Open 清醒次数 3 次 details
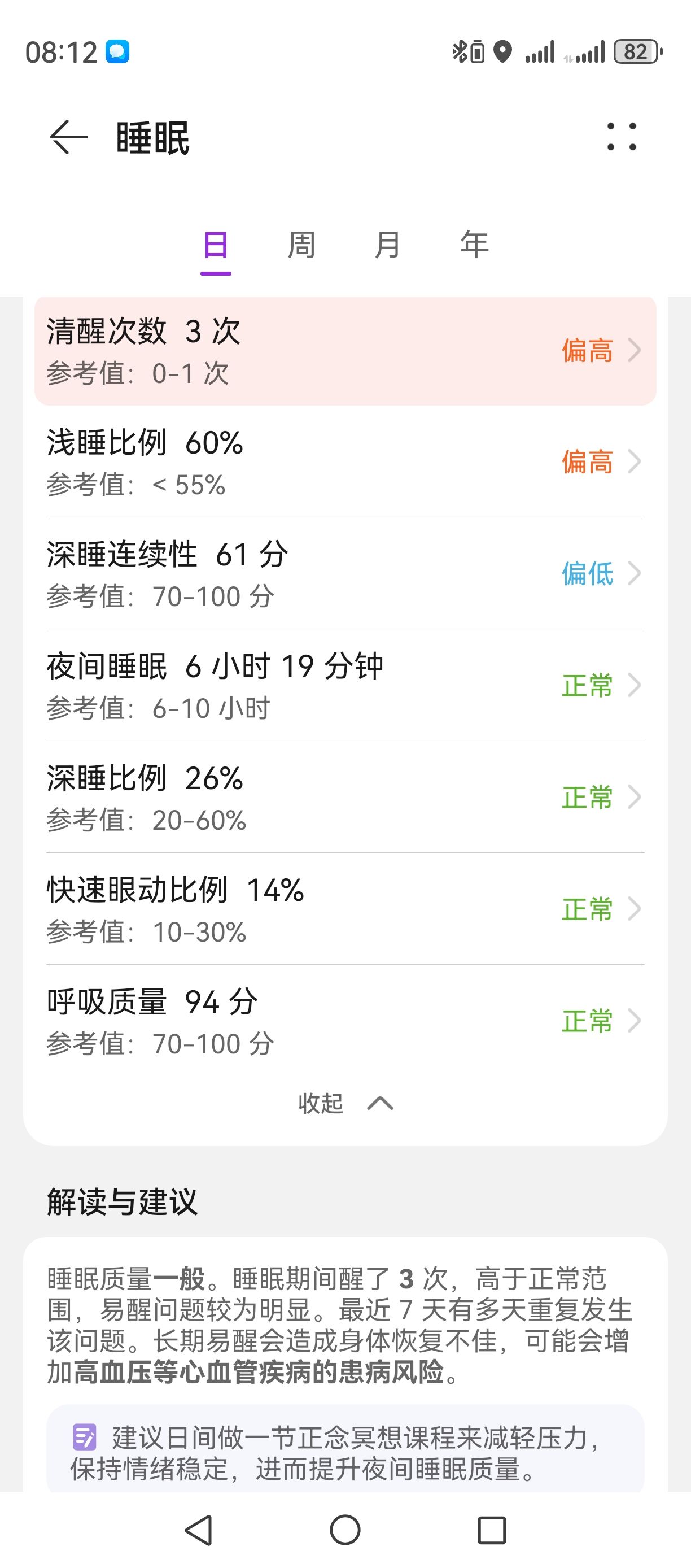Screen dimensions: 691x1568 pos(345,351)
